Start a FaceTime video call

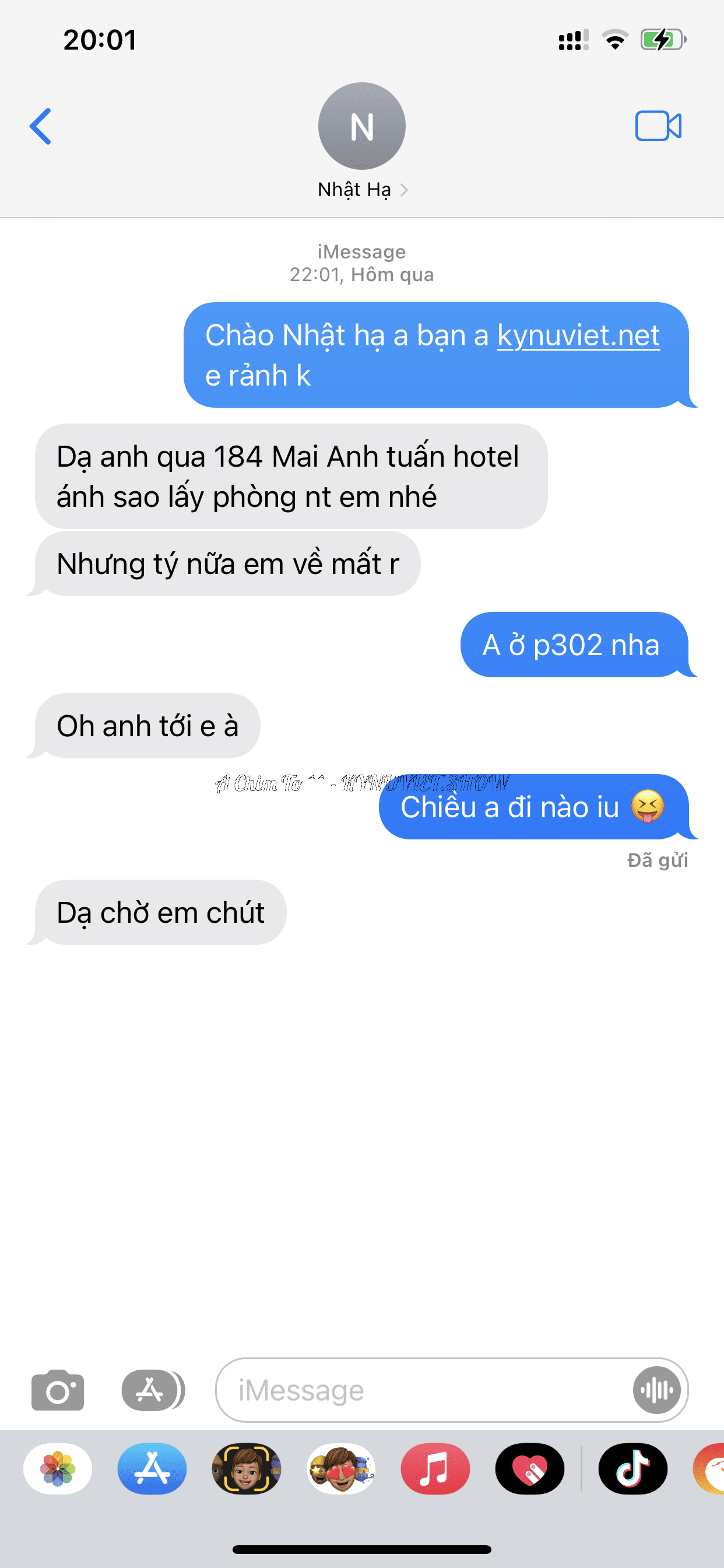point(658,127)
